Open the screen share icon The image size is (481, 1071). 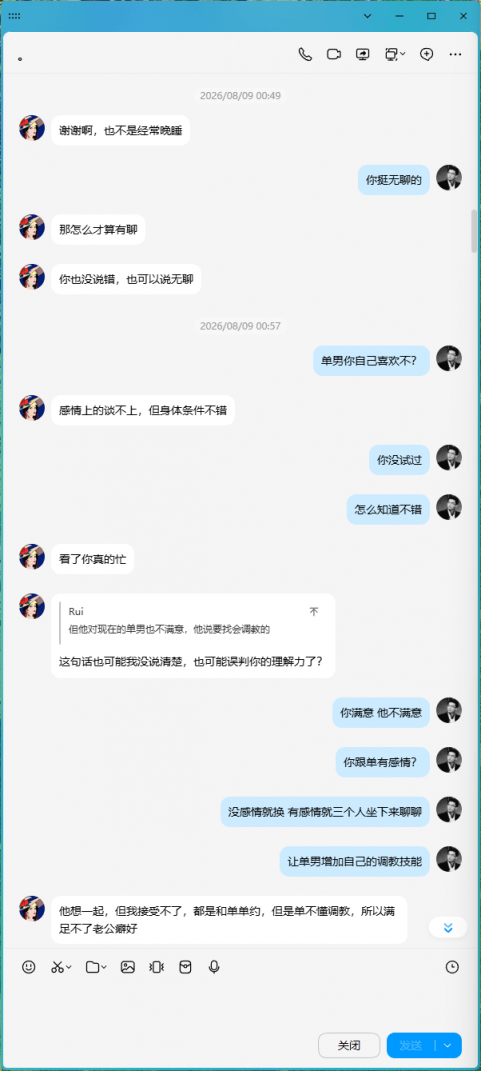click(x=362, y=55)
